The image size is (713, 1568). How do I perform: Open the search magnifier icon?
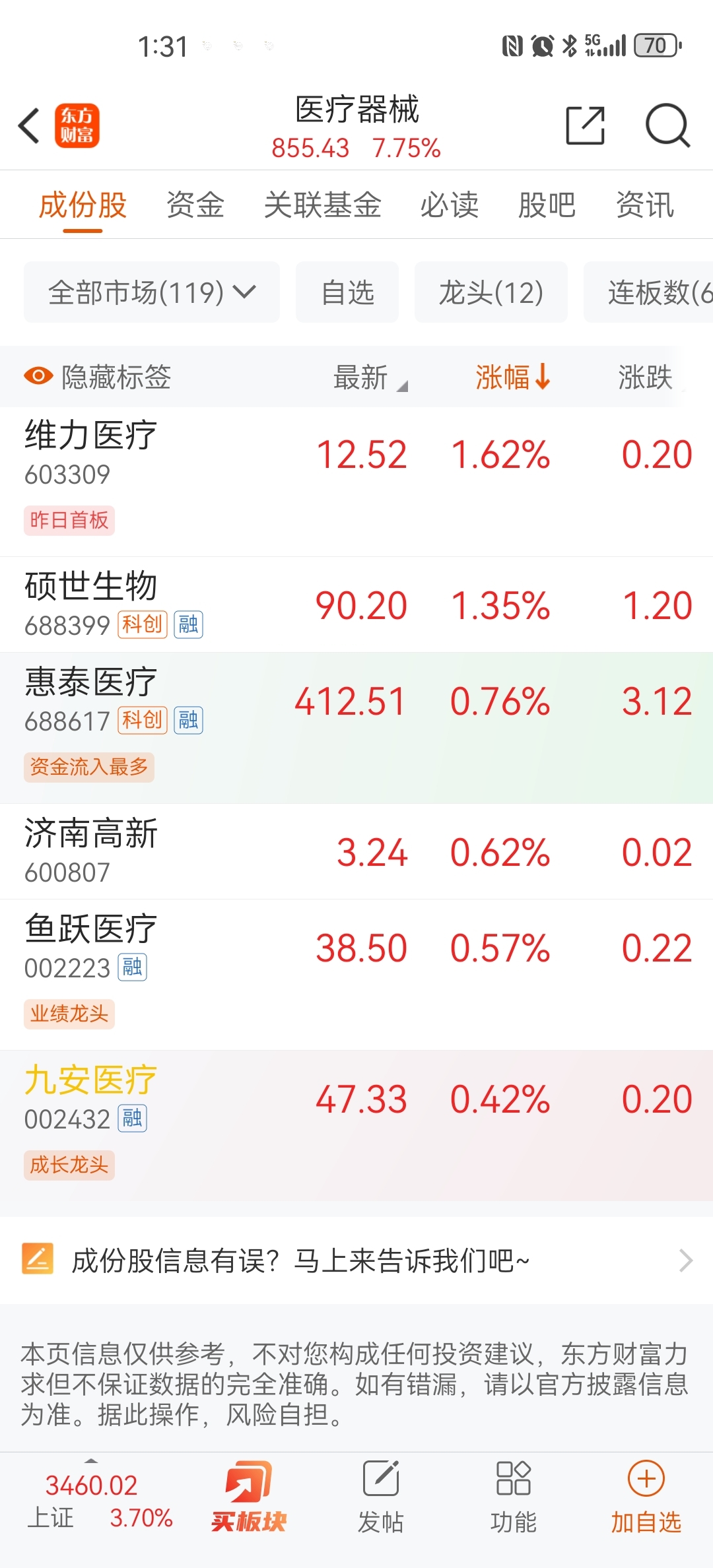pos(667,125)
